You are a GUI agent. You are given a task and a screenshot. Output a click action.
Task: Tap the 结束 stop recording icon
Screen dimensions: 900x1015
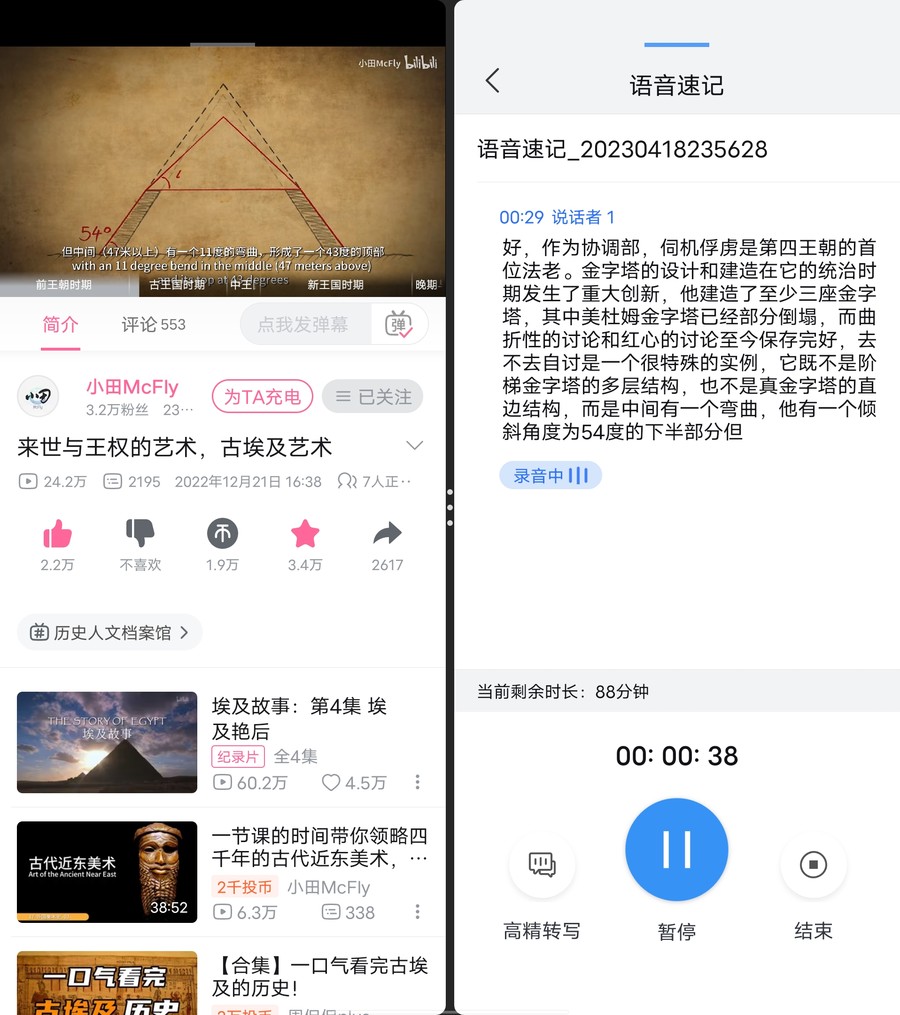[813, 864]
